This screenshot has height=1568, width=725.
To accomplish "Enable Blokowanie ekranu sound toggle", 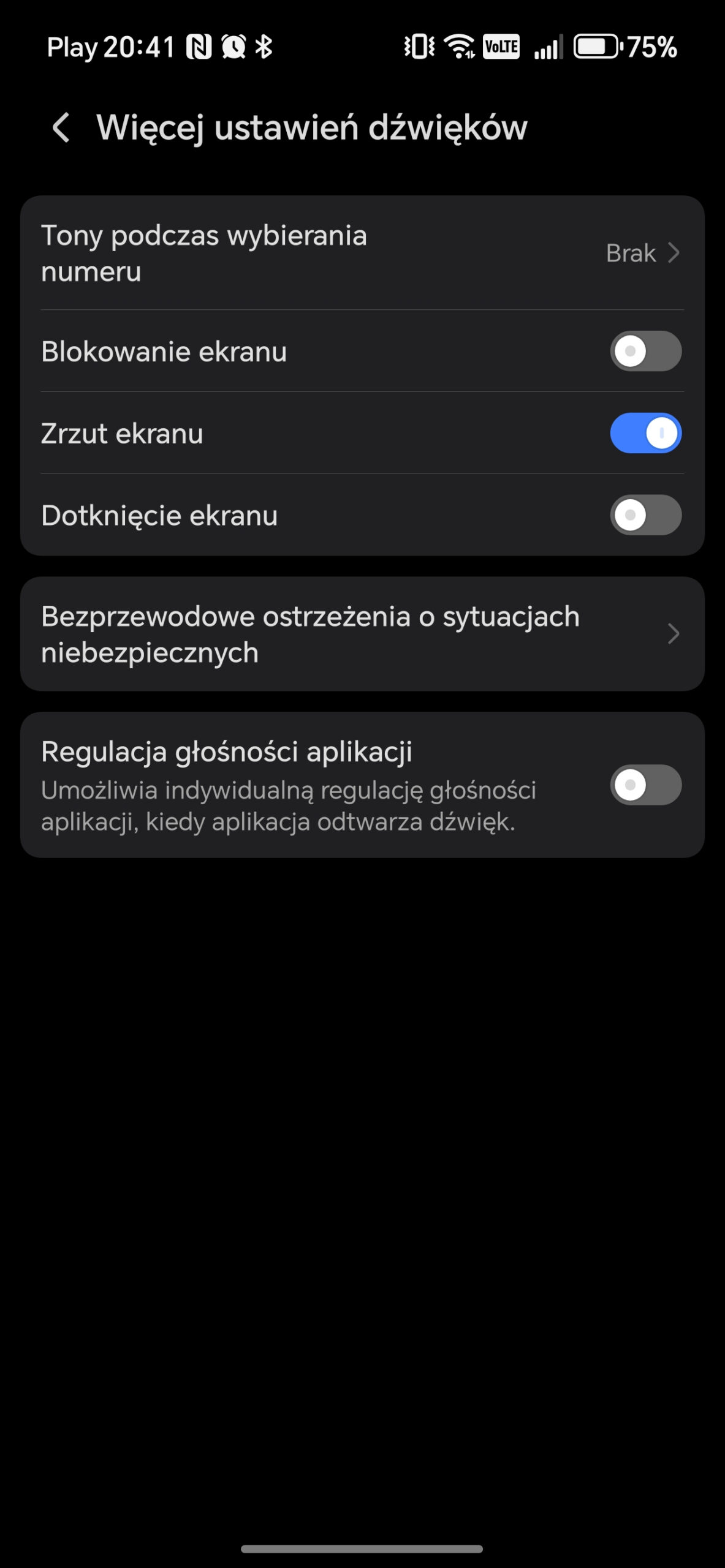I will point(645,352).
